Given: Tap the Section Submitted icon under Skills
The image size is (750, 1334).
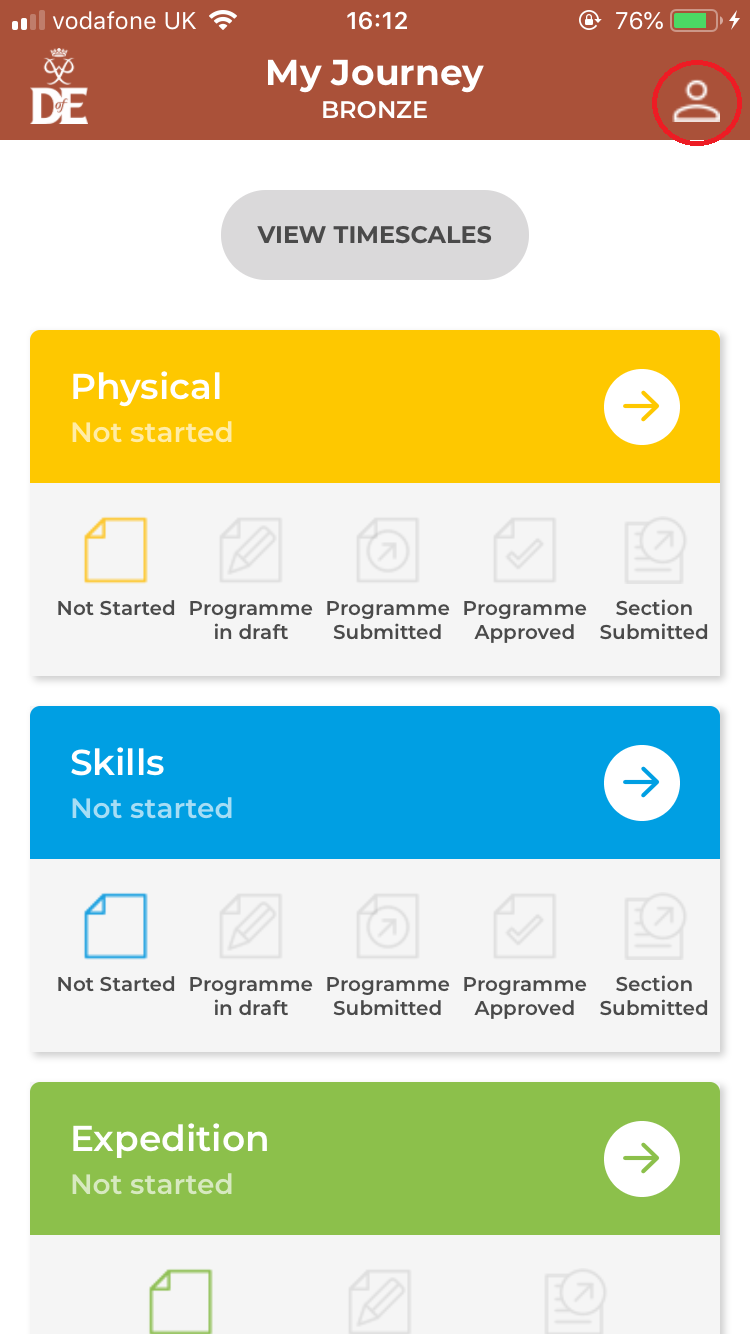Looking at the screenshot, I should pos(654,925).
